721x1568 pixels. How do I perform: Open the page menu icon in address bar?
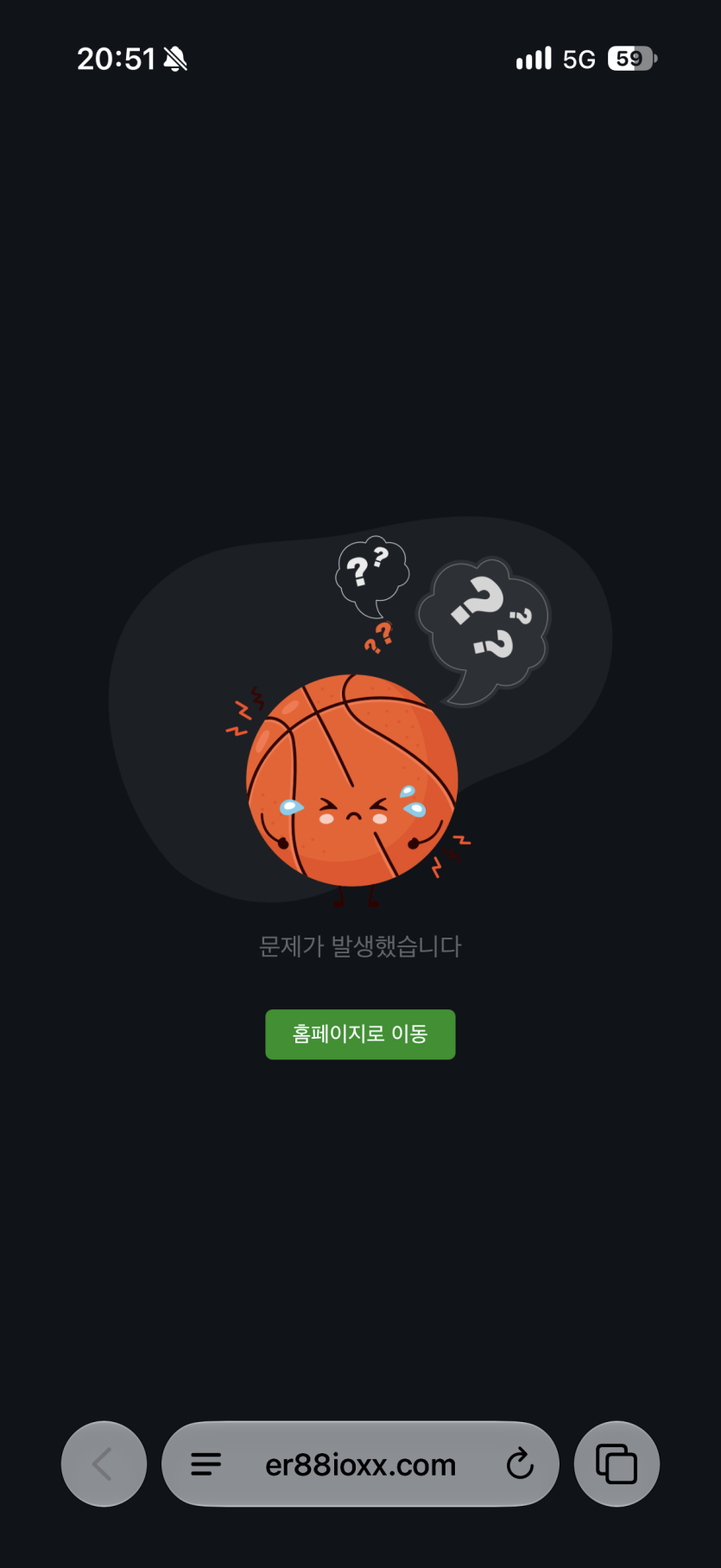click(x=206, y=1464)
